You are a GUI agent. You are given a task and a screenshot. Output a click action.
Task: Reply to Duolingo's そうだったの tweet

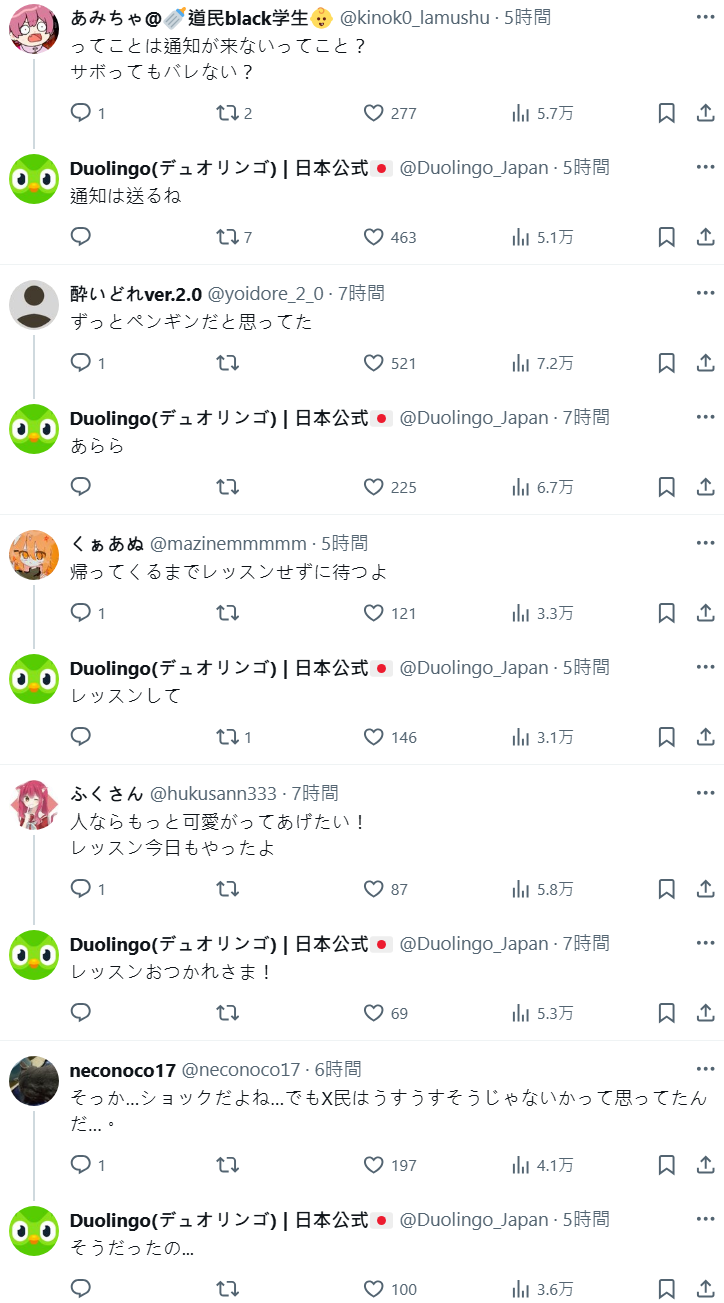click(82, 1289)
